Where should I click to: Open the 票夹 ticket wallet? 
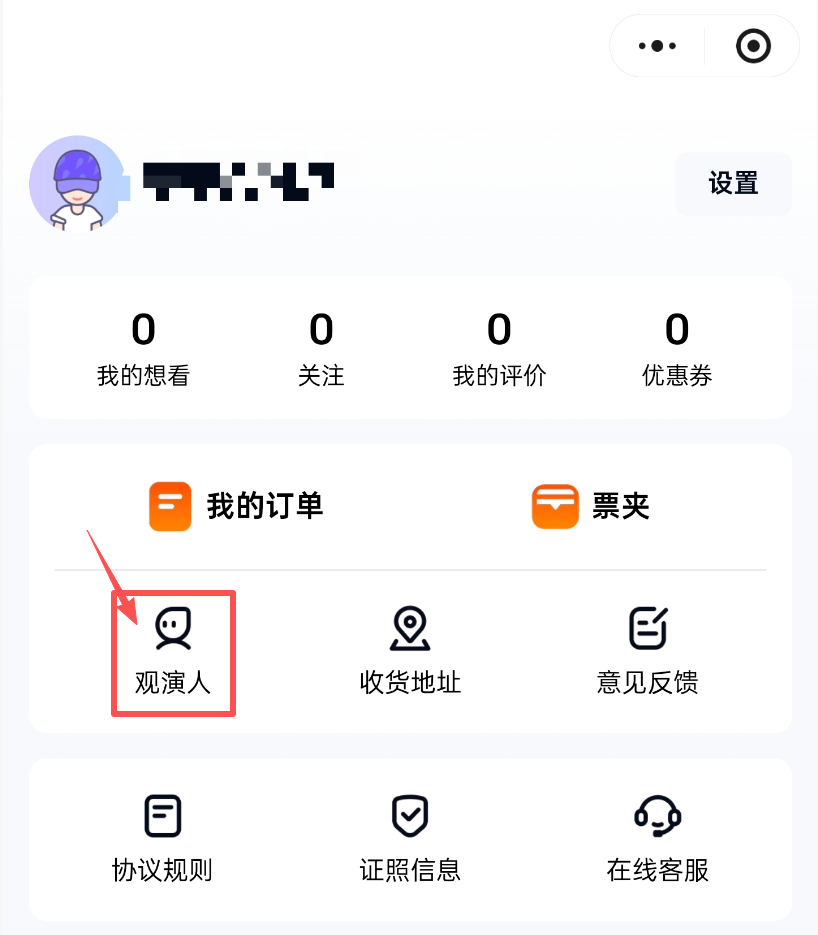tap(592, 506)
